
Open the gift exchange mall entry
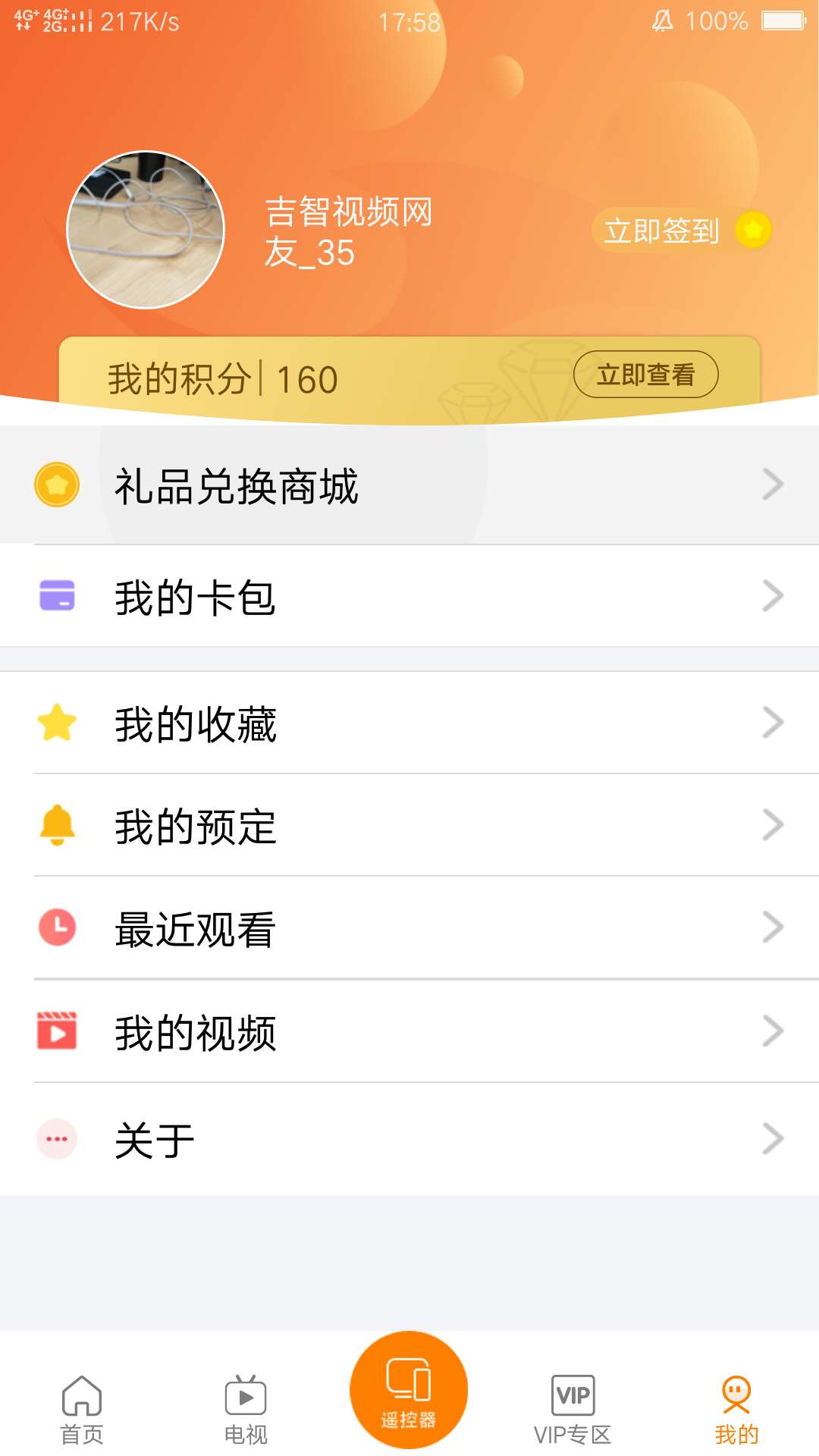(235, 485)
